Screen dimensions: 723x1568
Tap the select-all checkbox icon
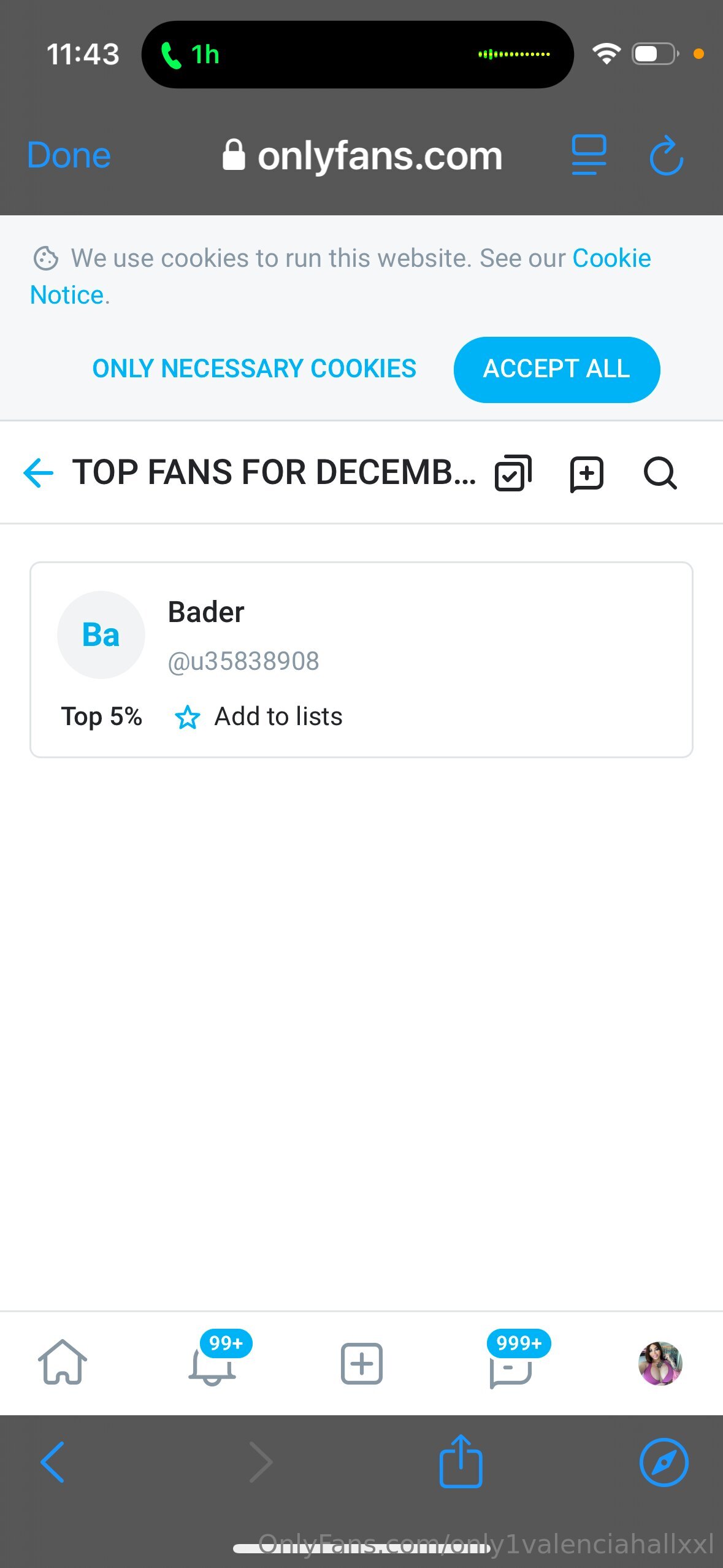(x=513, y=473)
